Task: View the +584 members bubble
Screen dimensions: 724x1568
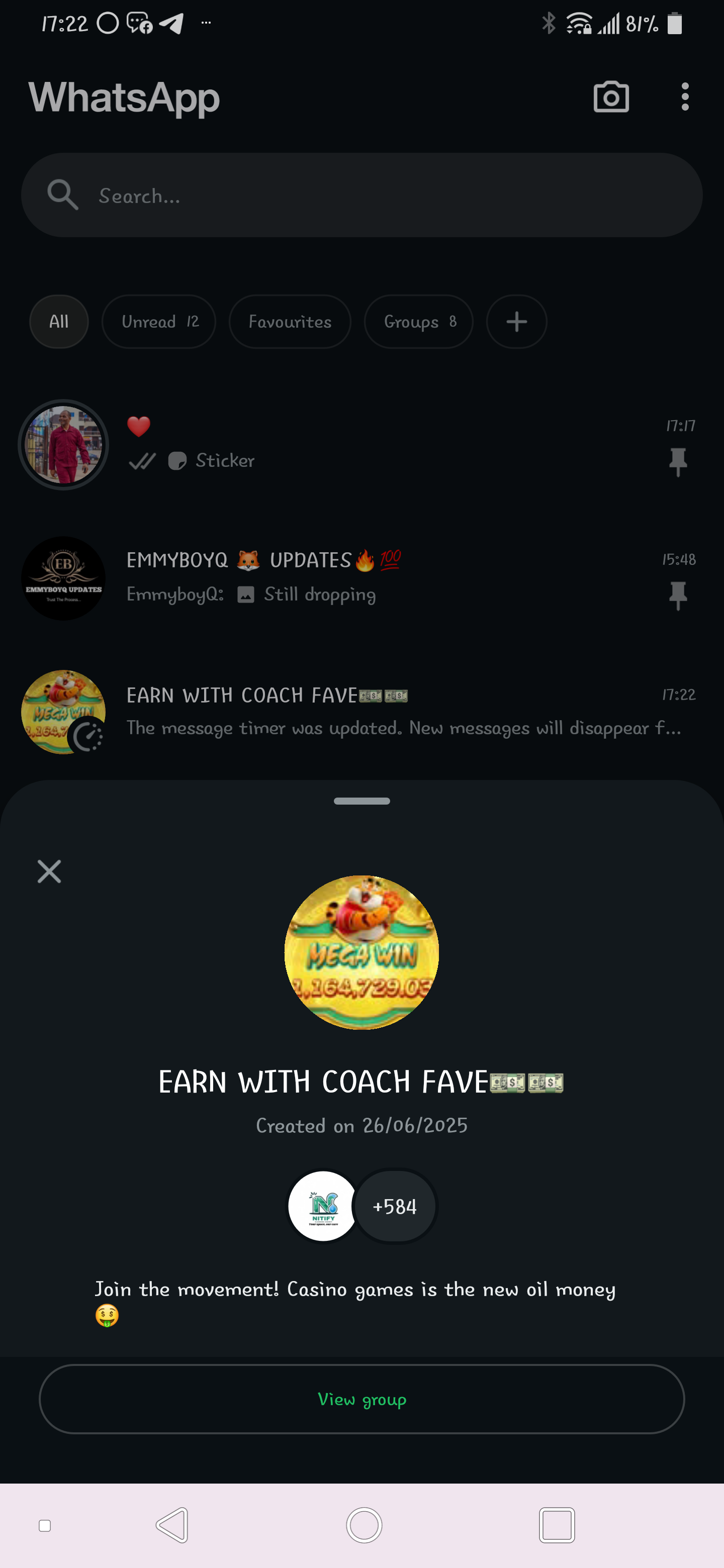Action: (395, 1206)
